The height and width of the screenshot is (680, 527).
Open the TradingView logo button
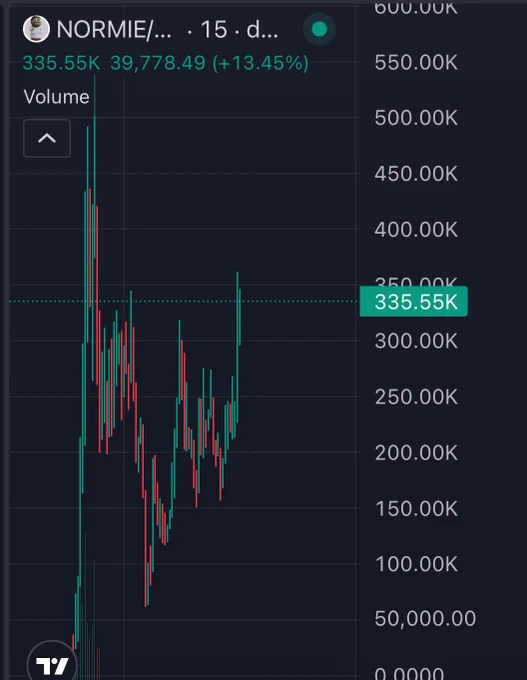52,663
